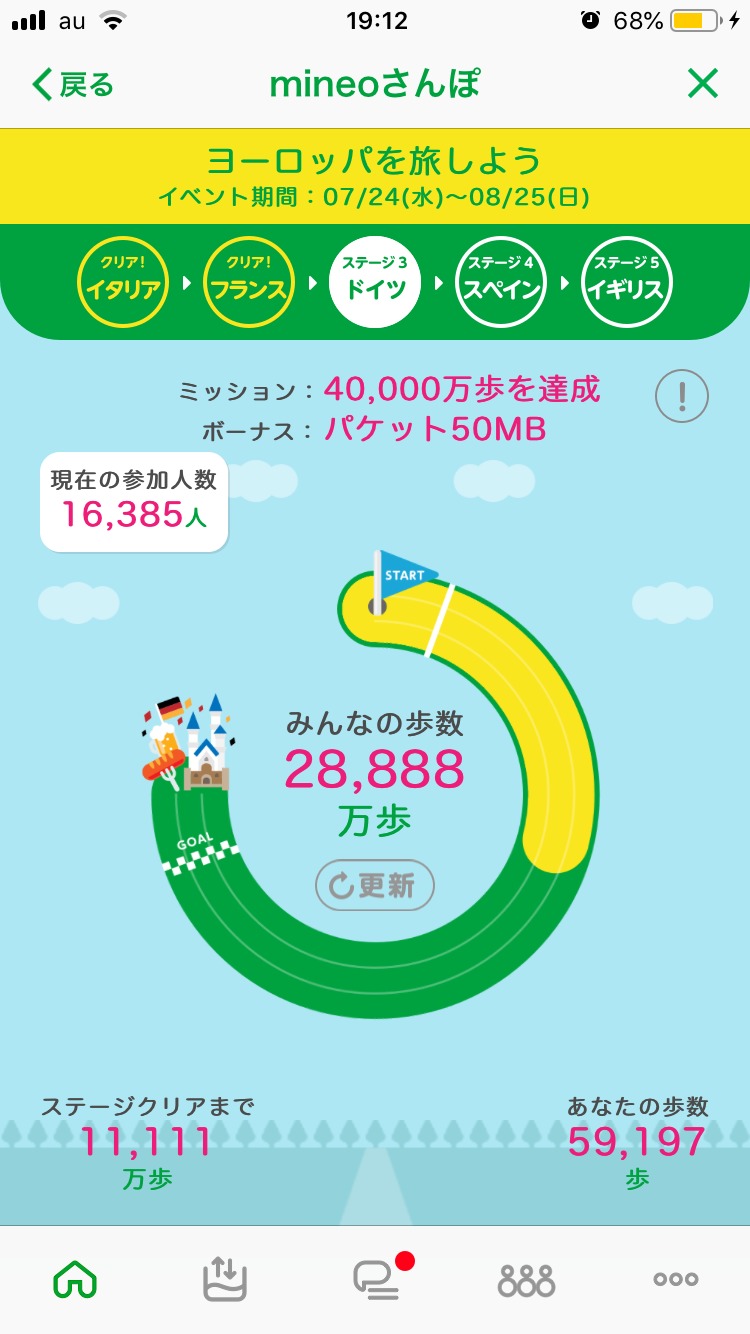This screenshot has height=1334, width=750.
Task: Go back with the 戻る button
Action: click(x=74, y=85)
